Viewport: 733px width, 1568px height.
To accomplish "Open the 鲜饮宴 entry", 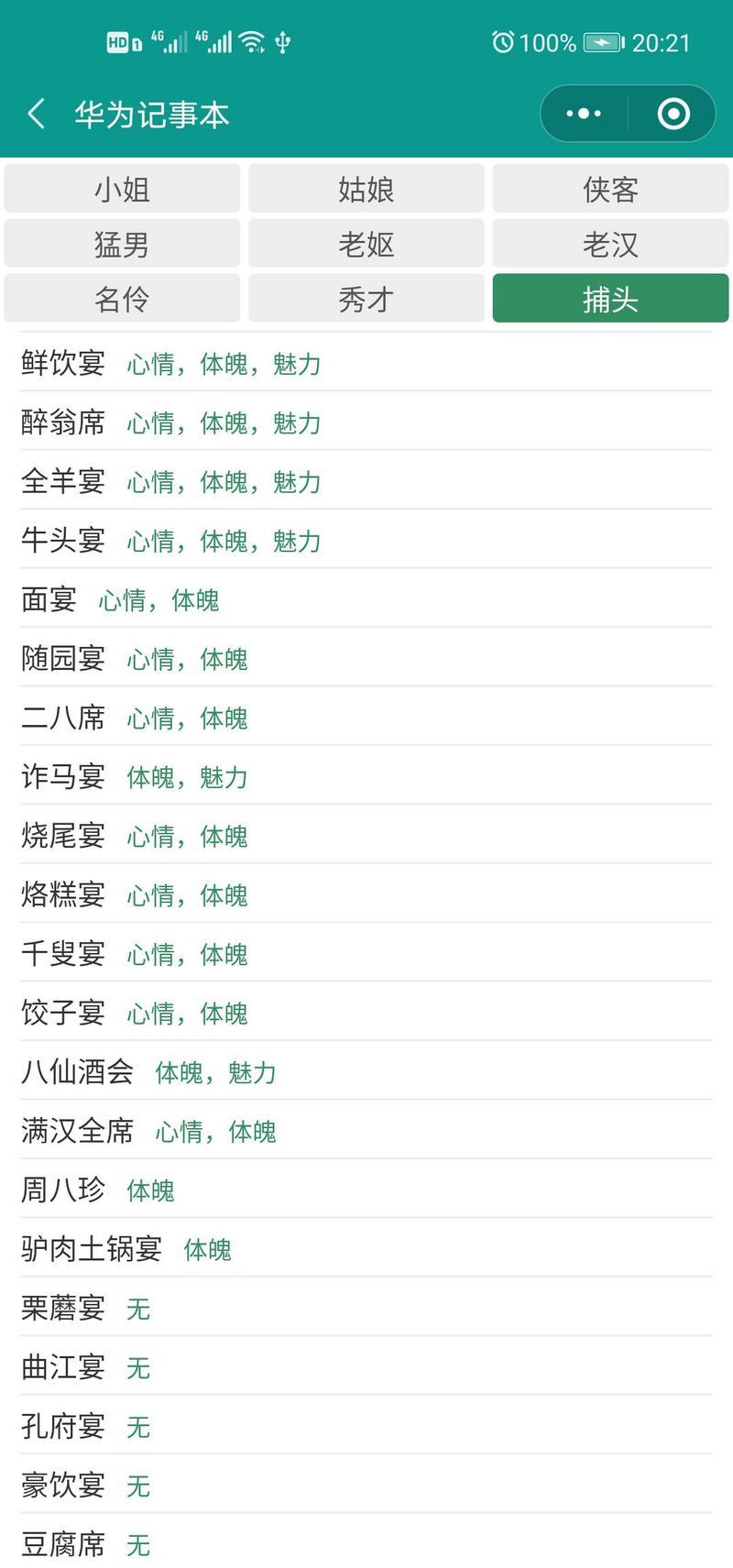I will click(x=62, y=364).
